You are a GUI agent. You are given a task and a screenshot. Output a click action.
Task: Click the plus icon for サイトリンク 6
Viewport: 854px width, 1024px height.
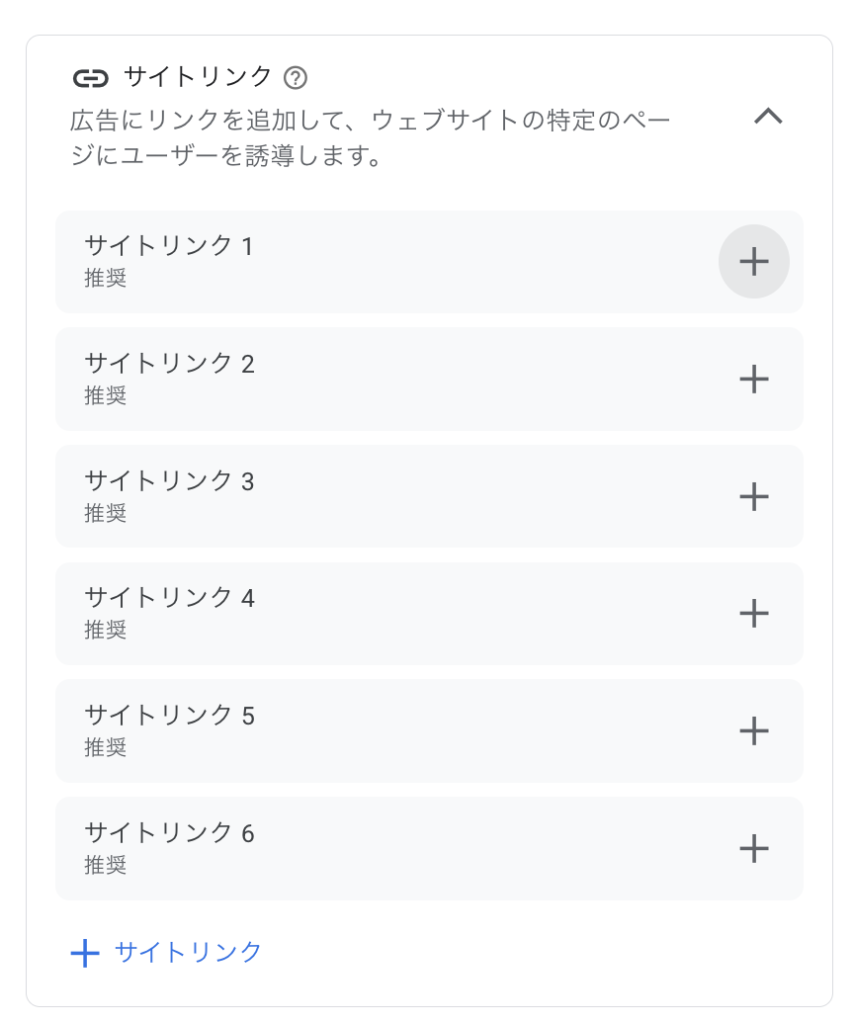pyautogui.click(x=754, y=849)
